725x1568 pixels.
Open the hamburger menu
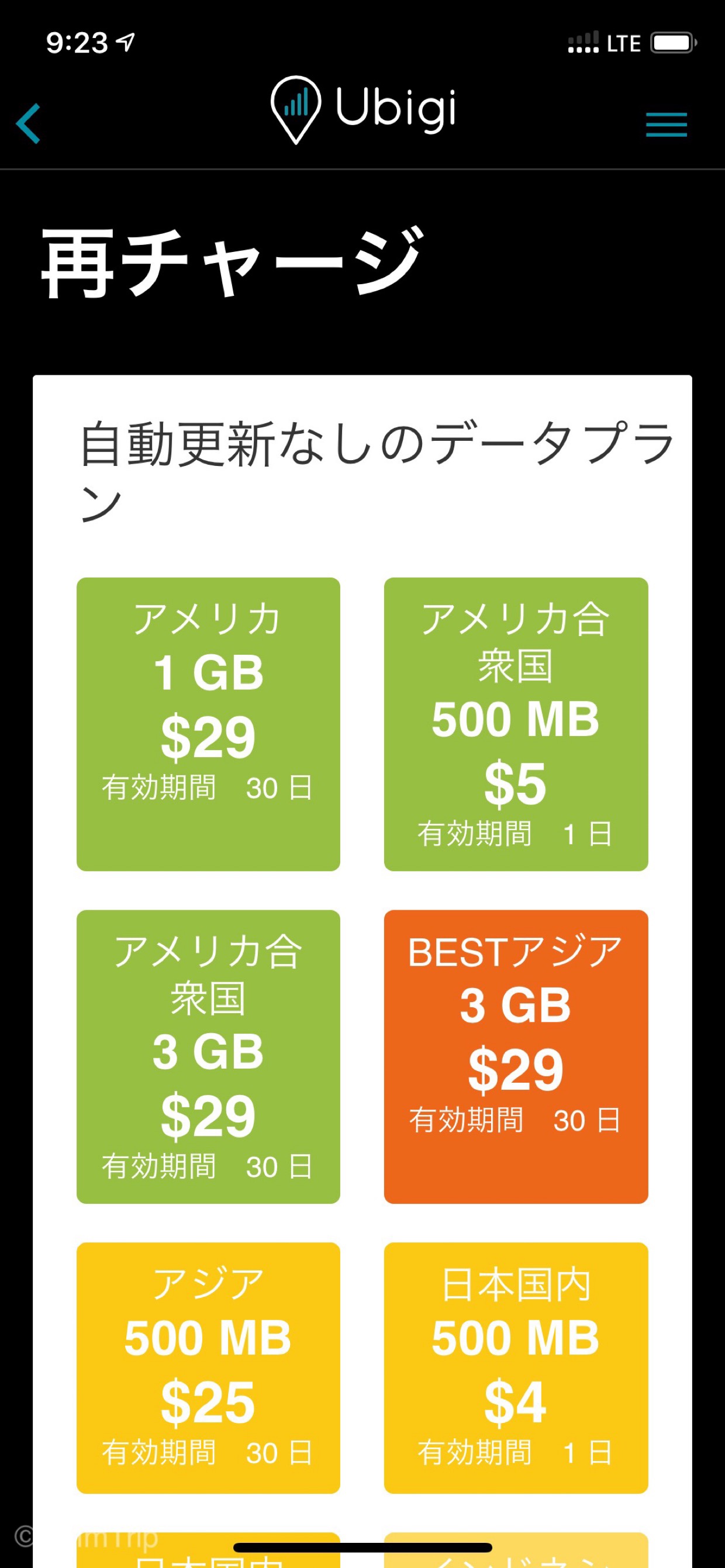pyautogui.click(x=666, y=125)
